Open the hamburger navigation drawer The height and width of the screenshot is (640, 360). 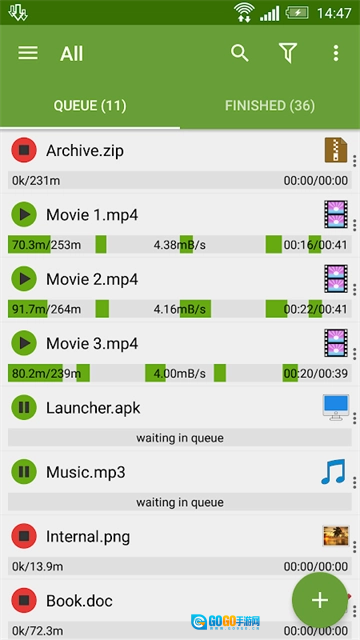(x=28, y=53)
